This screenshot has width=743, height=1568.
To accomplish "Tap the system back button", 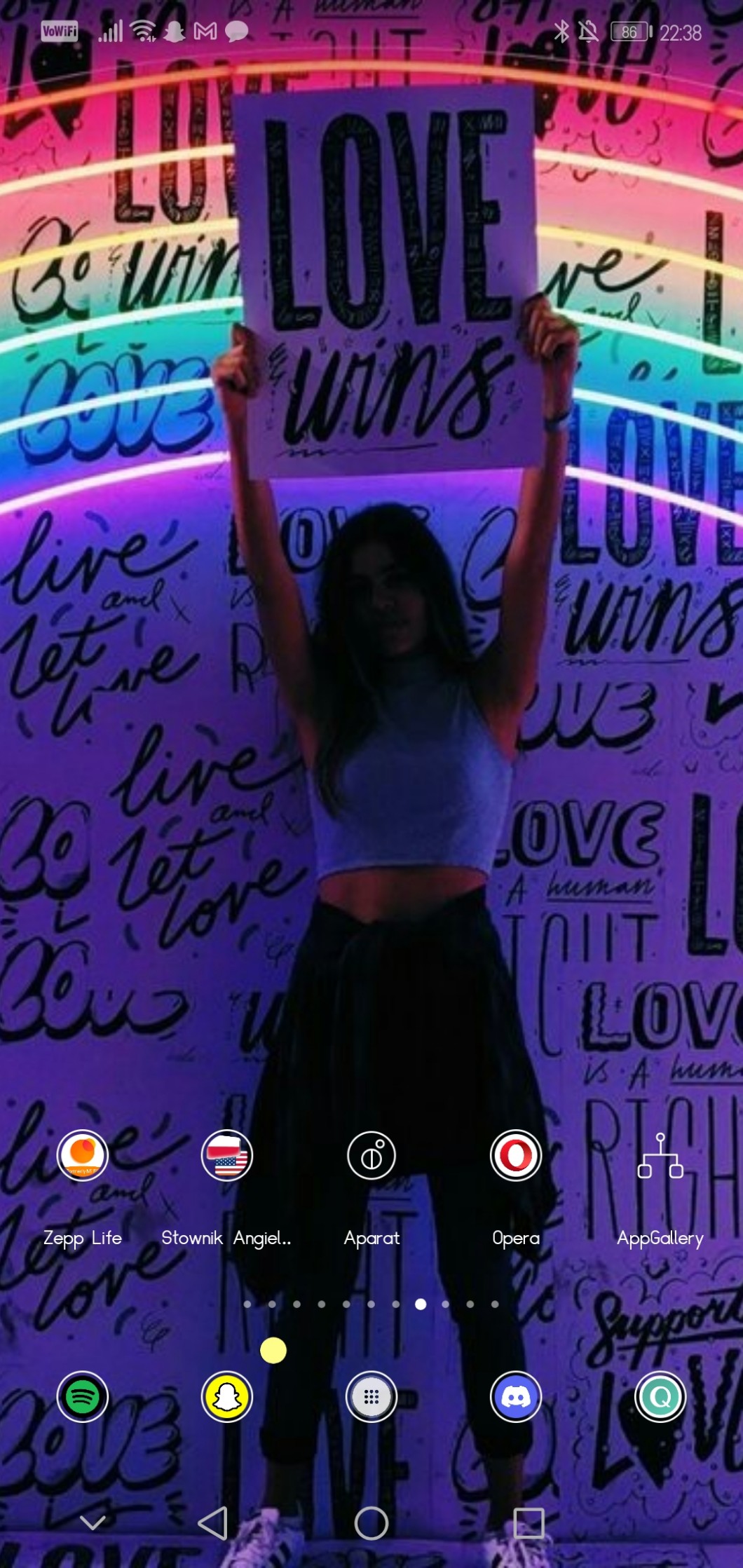I will tap(213, 1522).
